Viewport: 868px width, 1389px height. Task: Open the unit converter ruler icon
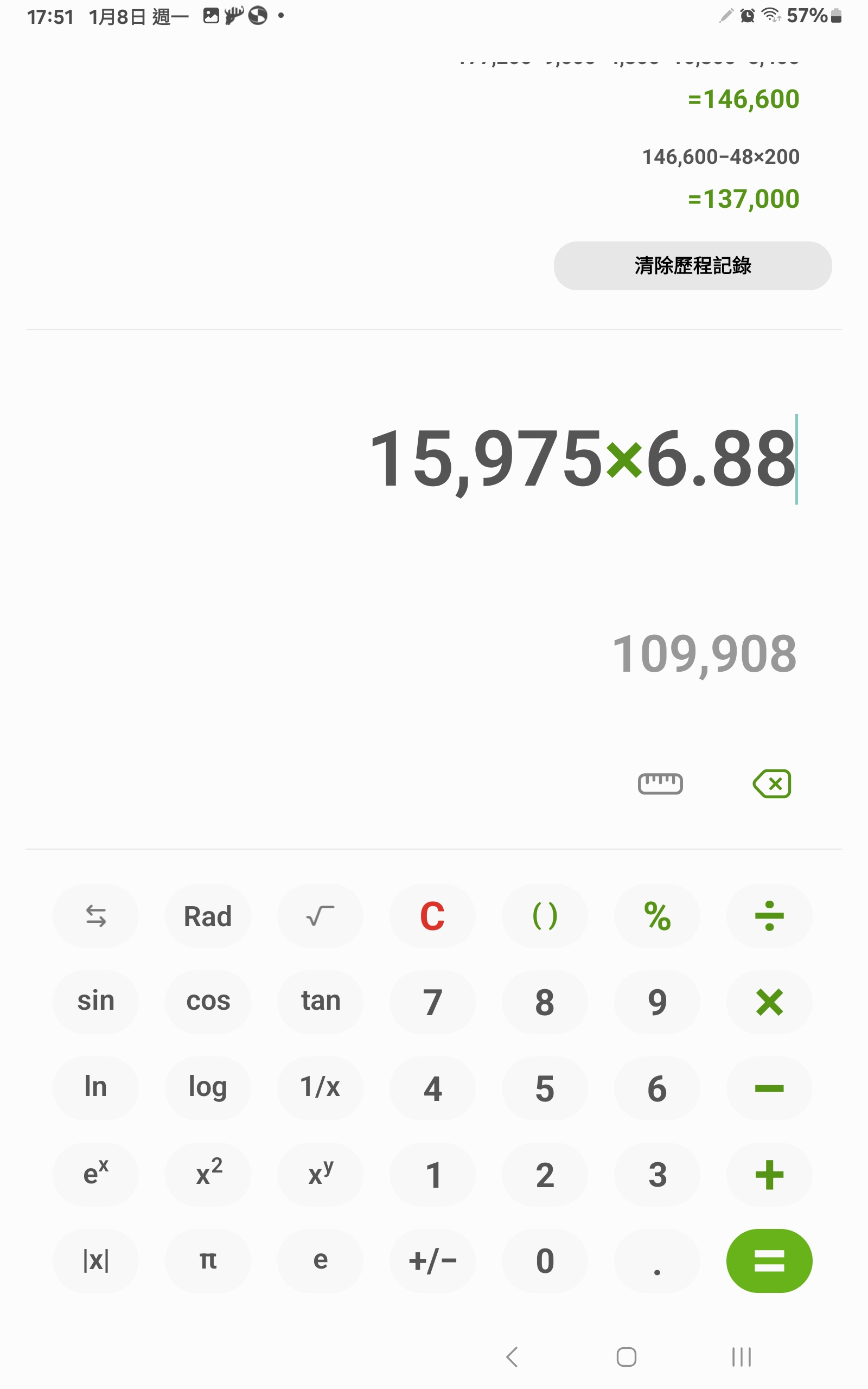coord(660,783)
